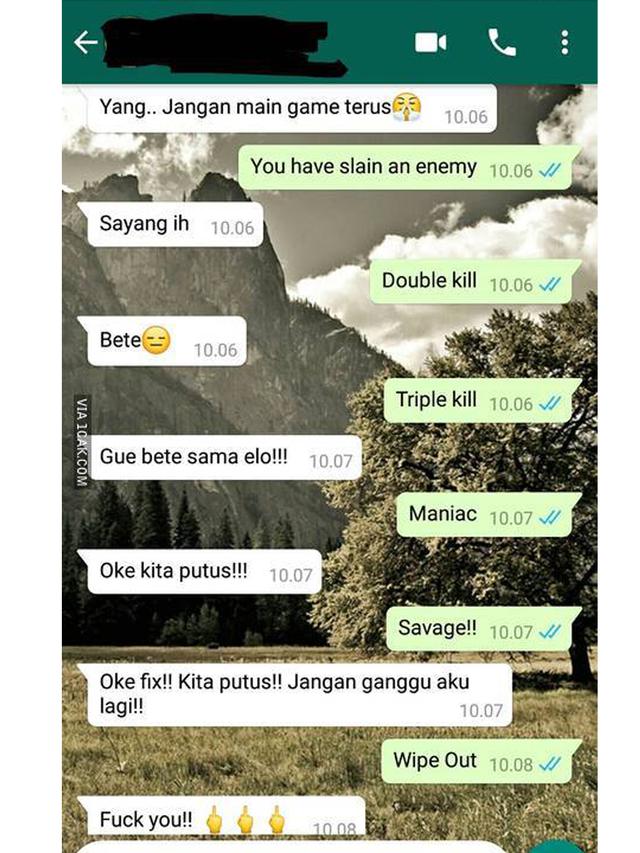Start a video call with this contact

(x=430, y=42)
